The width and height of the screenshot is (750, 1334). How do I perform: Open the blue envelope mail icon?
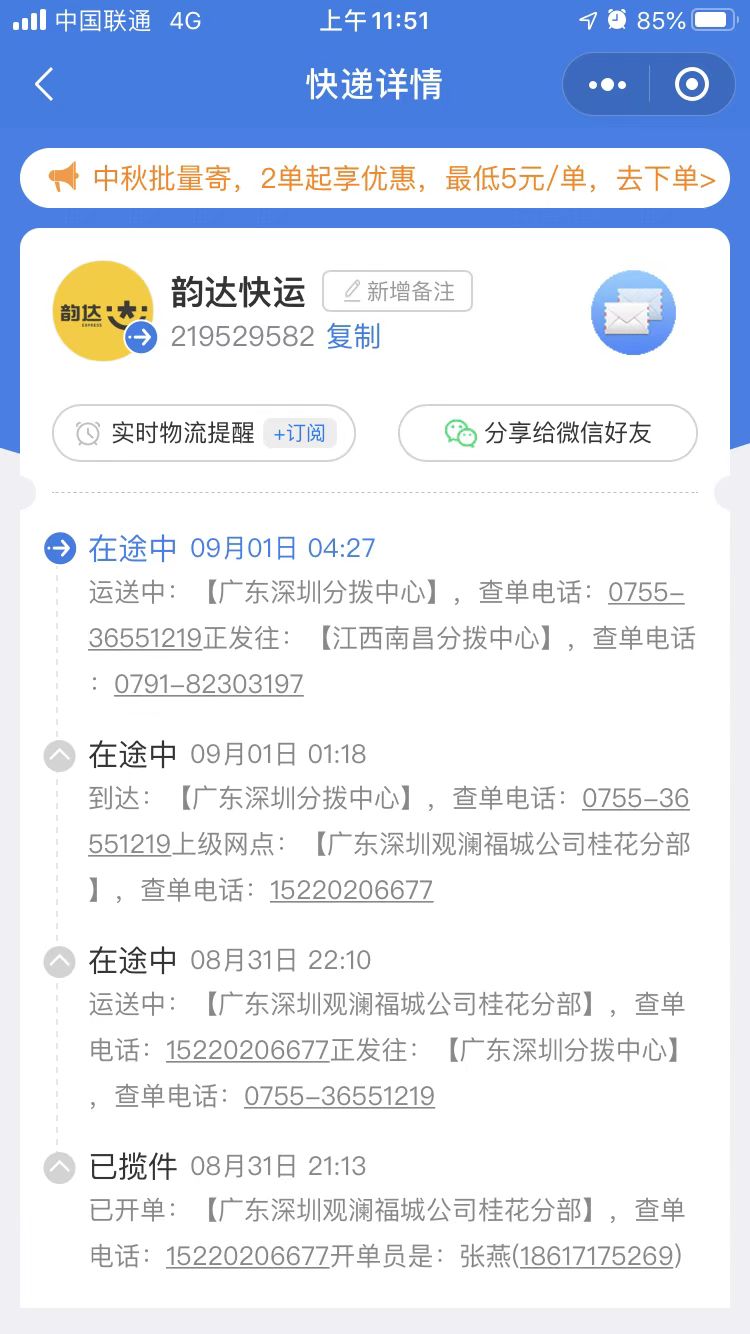click(x=633, y=313)
